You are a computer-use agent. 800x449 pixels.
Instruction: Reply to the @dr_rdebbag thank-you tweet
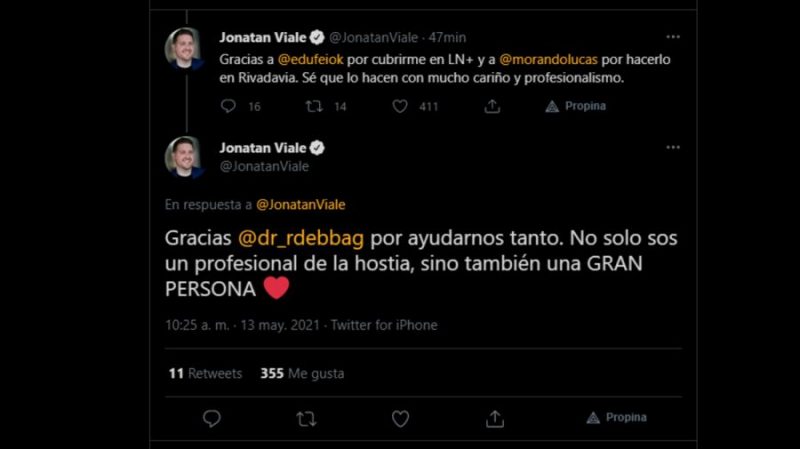[212, 418]
